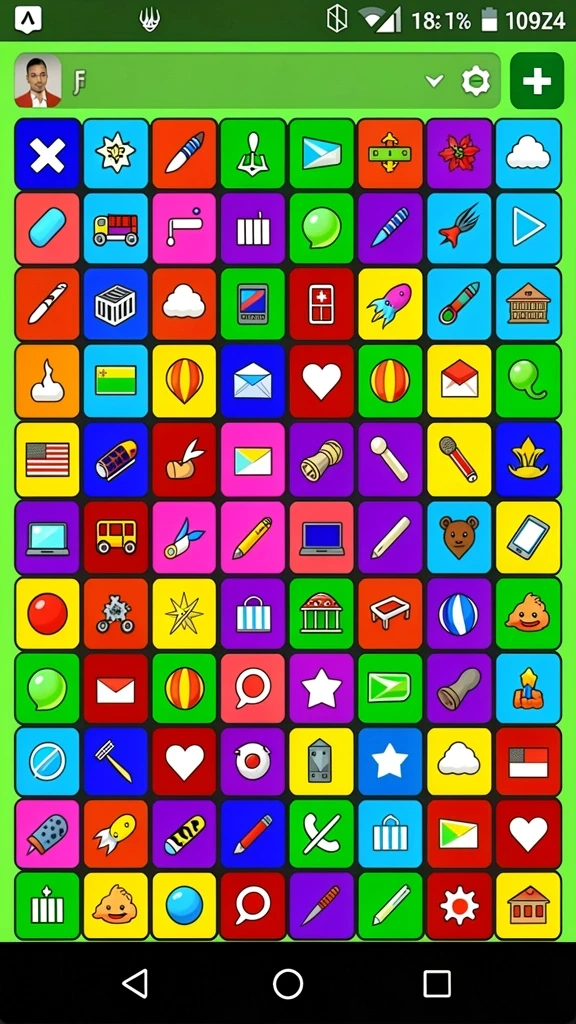The height and width of the screenshot is (1024, 576).
Task: Expand the dropdown chevron in the top bar
Action: click(434, 81)
